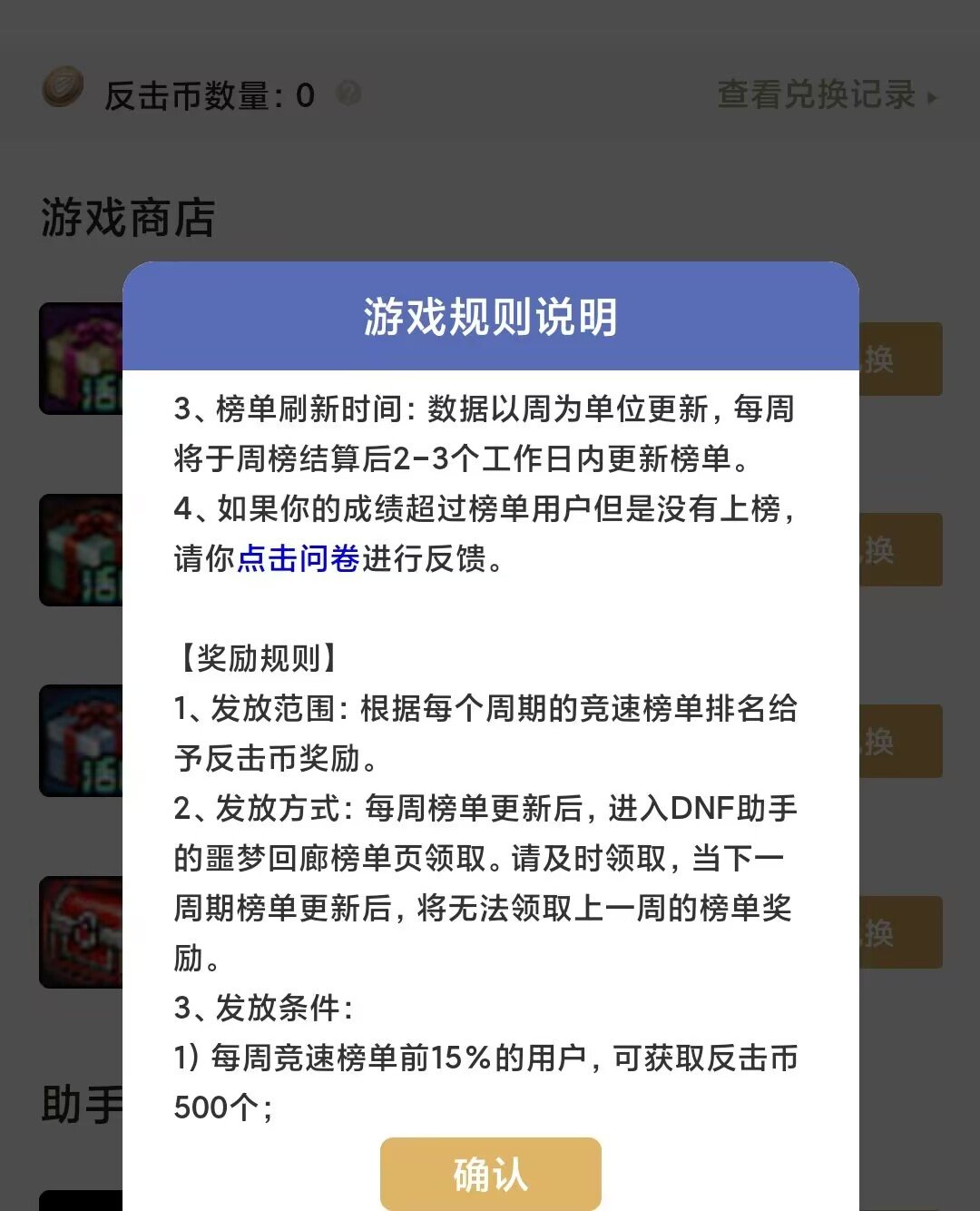Open the red treasure chest item icon
This screenshot has height=1211, width=980.
point(80,931)
